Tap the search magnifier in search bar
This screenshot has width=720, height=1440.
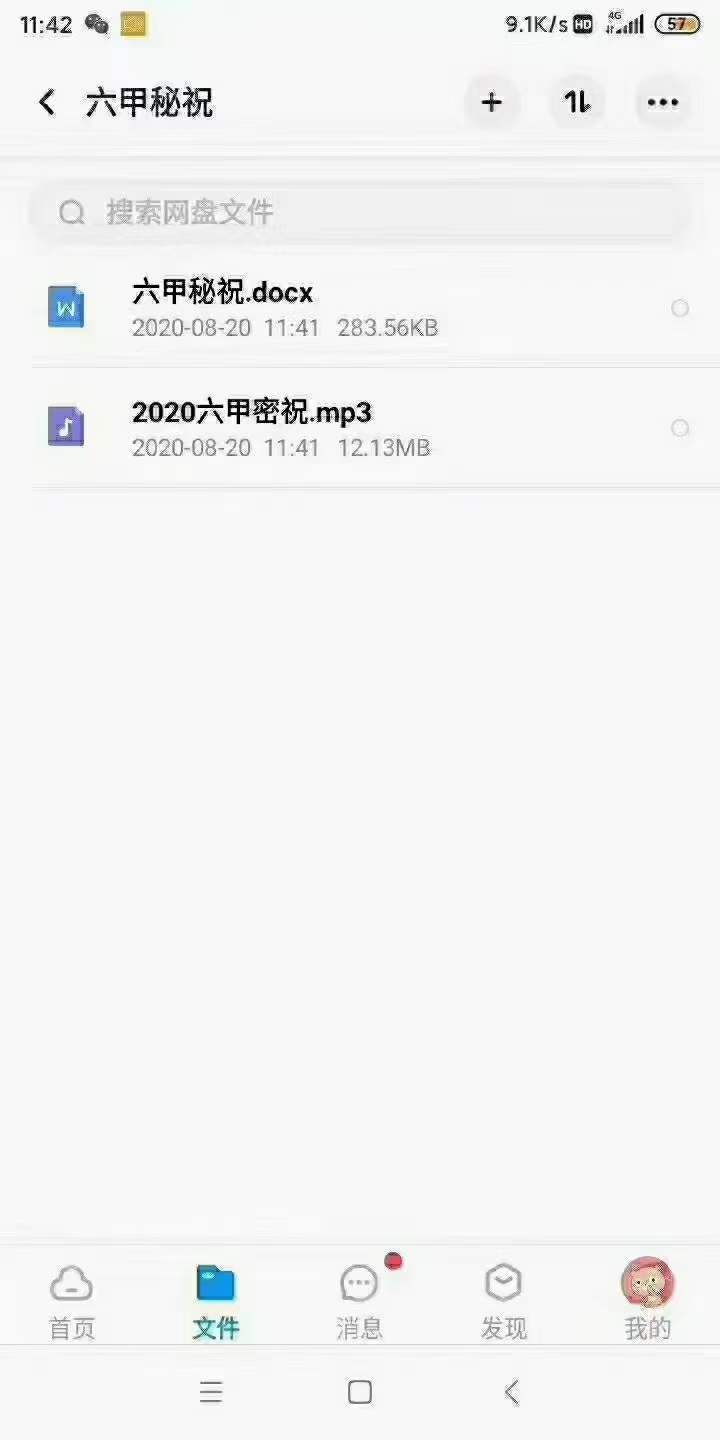click(x=70, y=213)
